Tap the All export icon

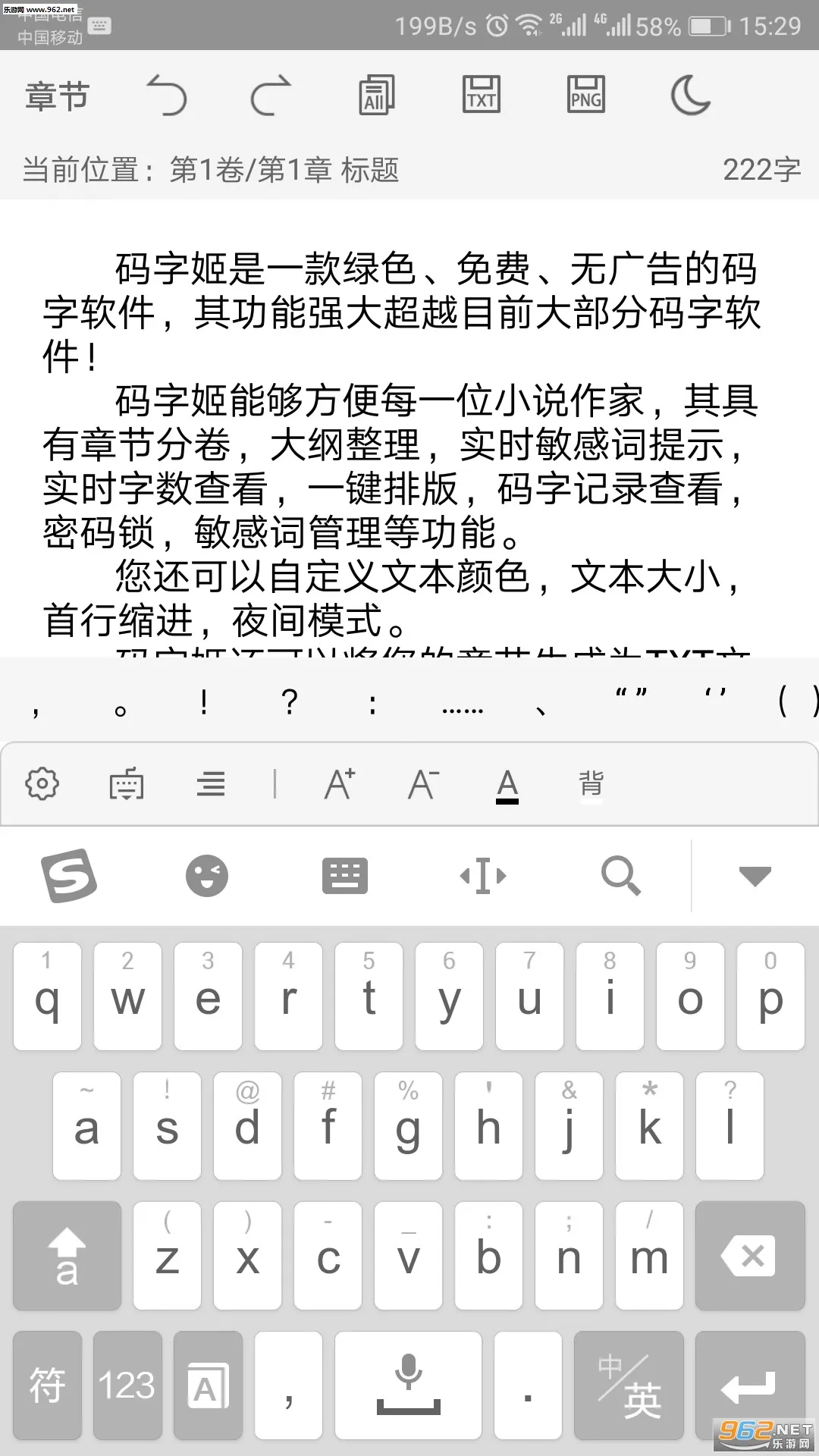coord(376,96)
